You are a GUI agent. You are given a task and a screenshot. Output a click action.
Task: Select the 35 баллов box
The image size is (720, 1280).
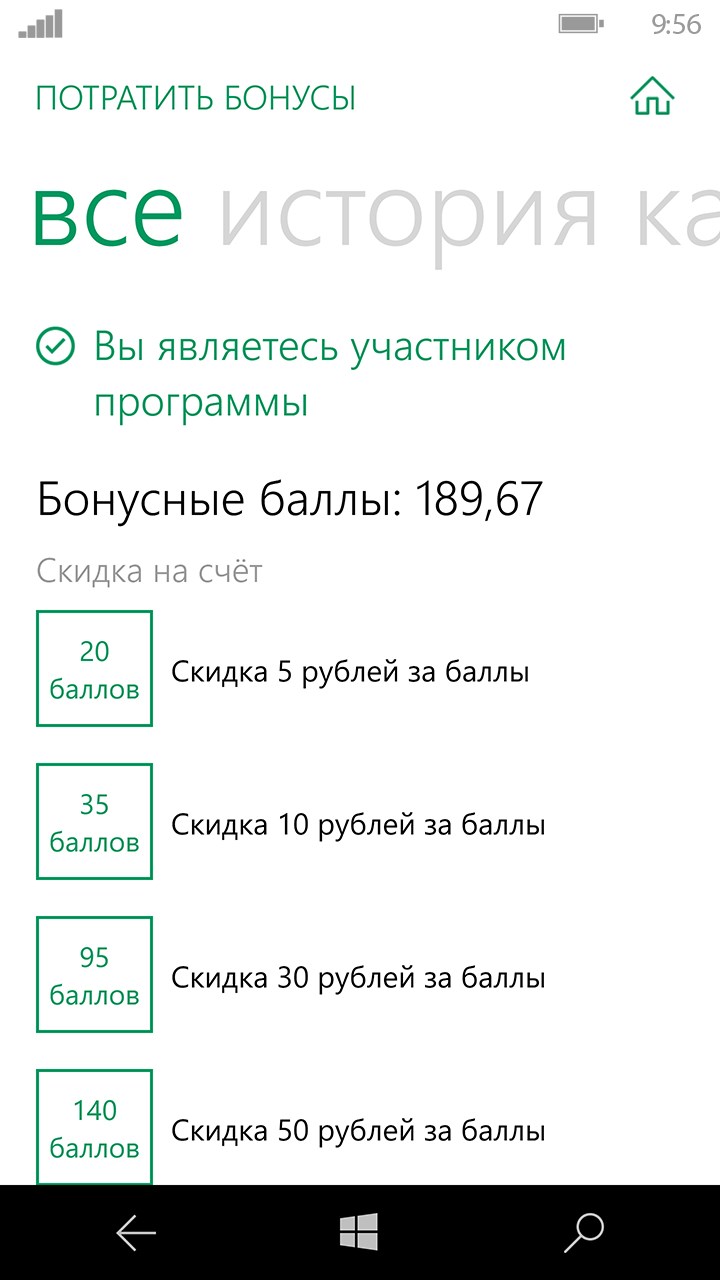pos(94,821)
